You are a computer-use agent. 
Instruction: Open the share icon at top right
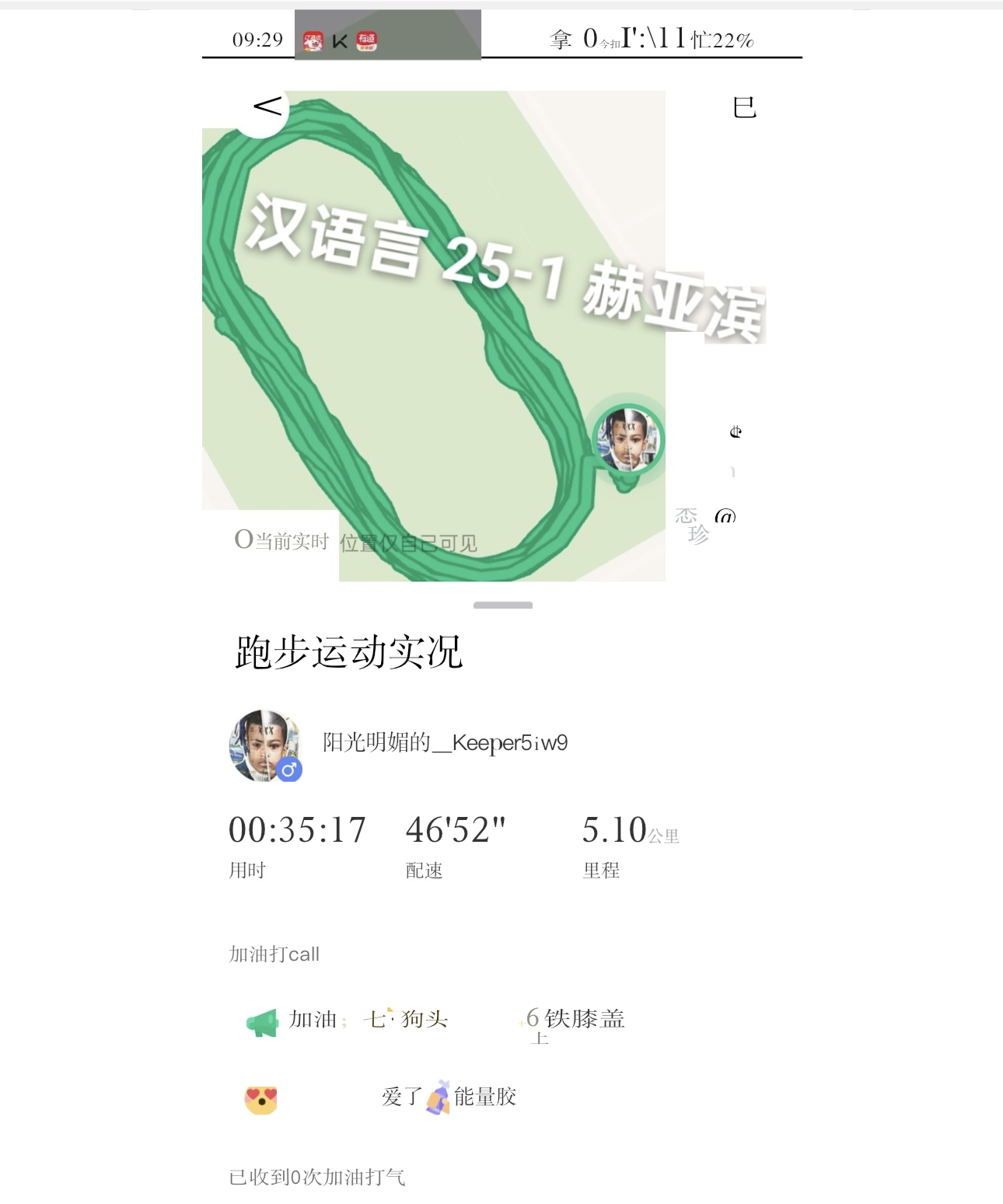pyautogui.click(x=744, y=107)
